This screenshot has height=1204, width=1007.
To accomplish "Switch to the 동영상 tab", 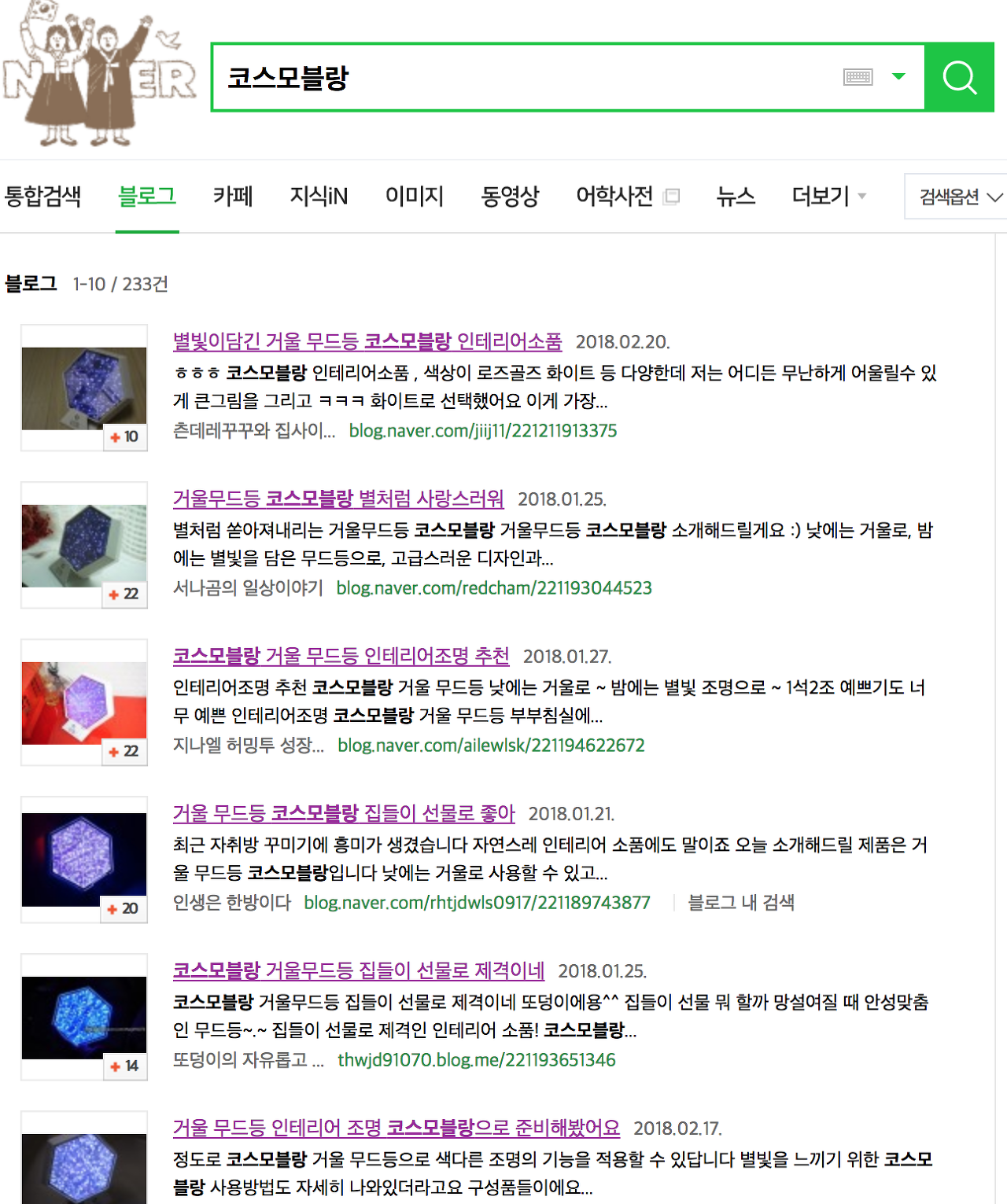I will [x=510, y=196].
